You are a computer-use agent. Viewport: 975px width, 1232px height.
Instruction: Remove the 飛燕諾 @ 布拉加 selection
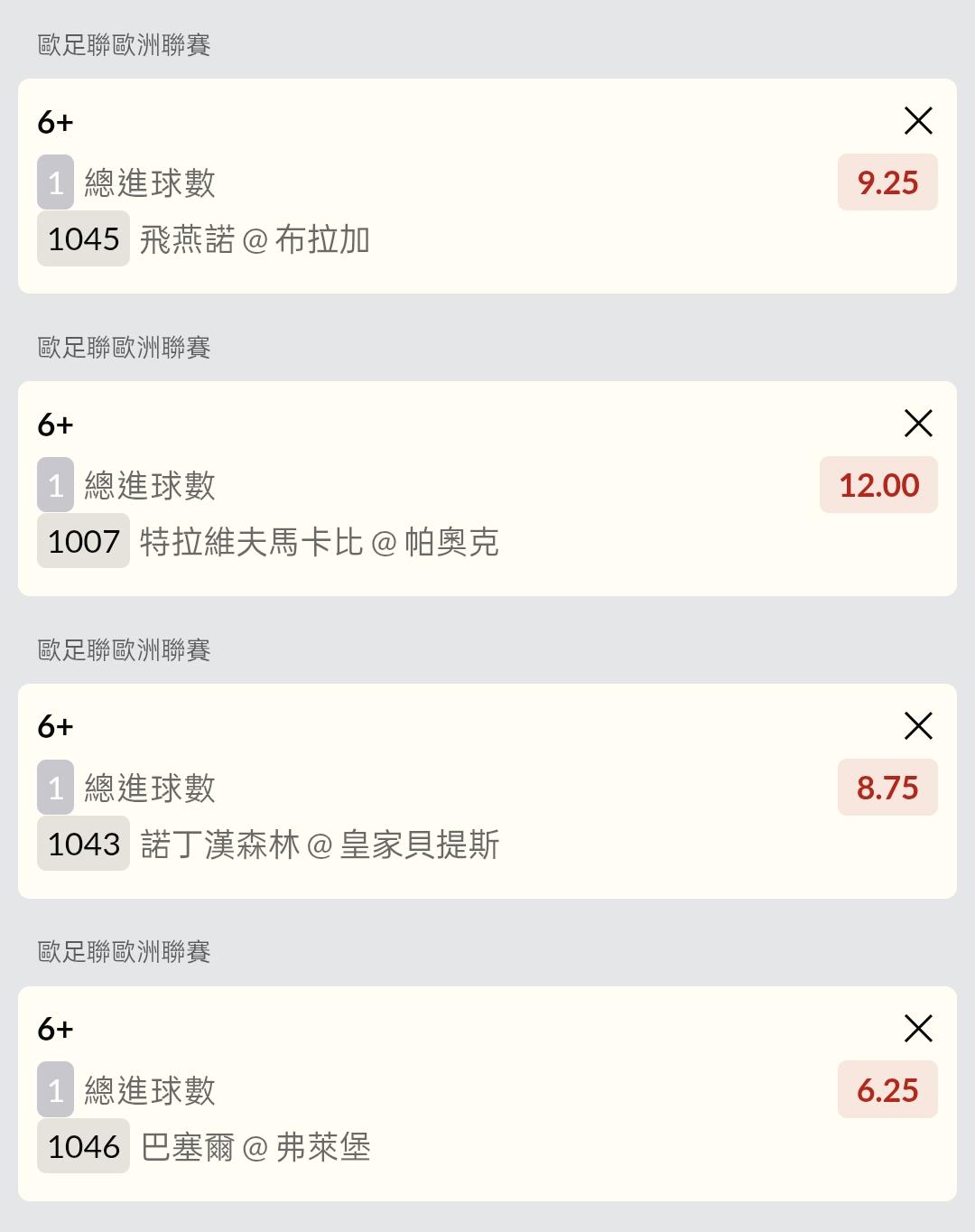click(x=918, y=120)
